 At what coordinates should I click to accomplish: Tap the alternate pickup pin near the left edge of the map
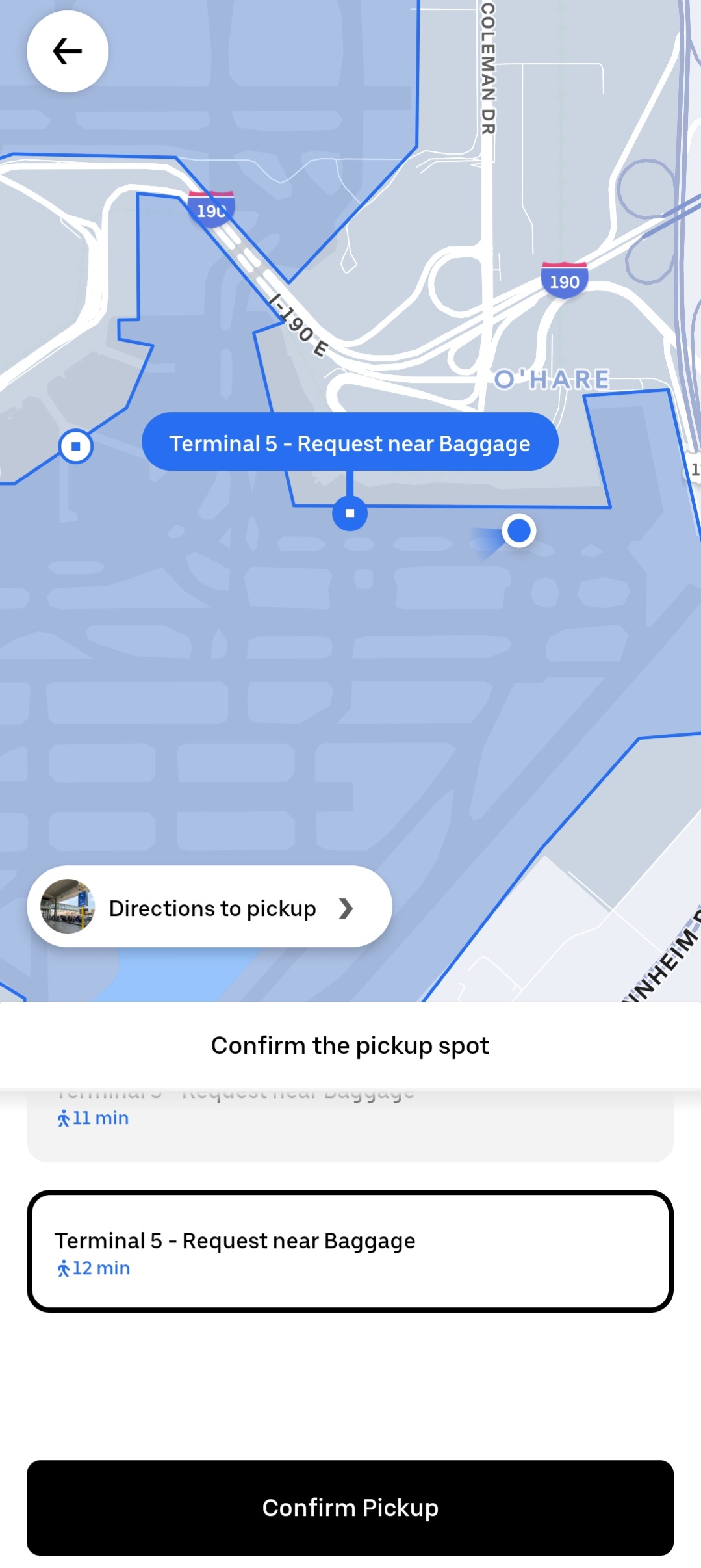coord(75,447)
